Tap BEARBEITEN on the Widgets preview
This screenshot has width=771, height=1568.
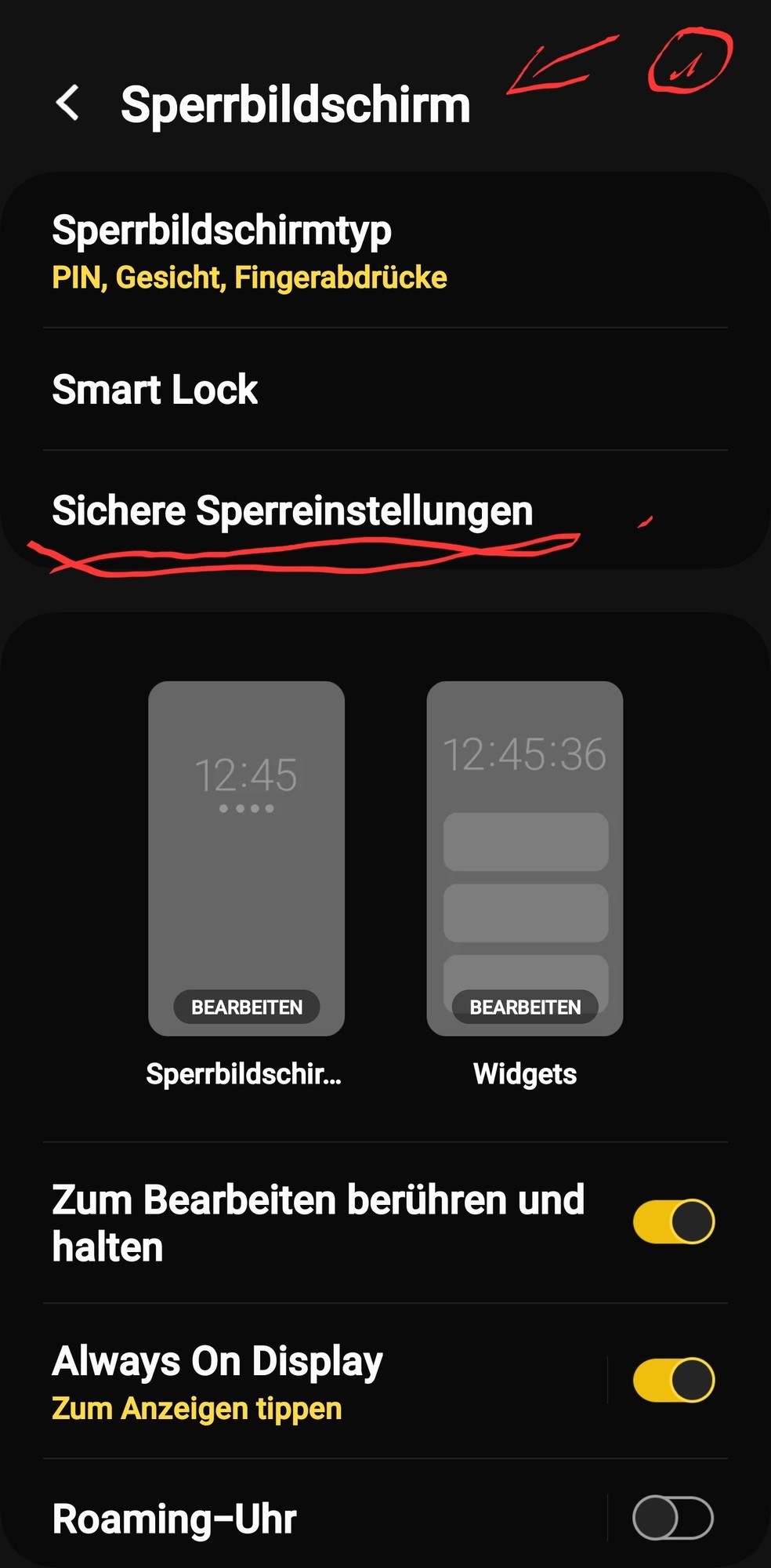pos(525,1007)
